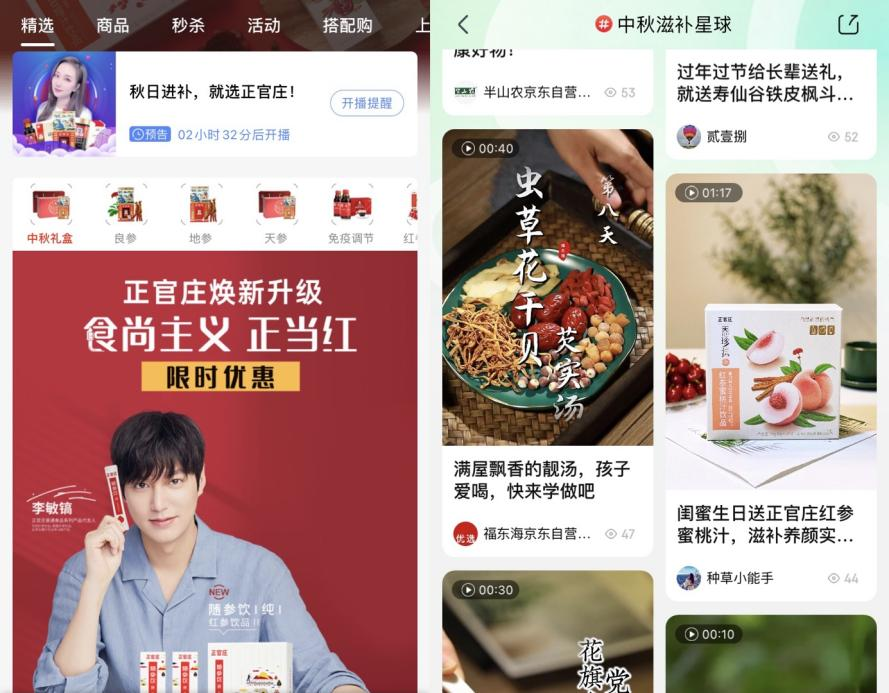View the 种草小能手 author profile
Image resolution: width=889 pixels, height=693 pixels.
point(726,578)
